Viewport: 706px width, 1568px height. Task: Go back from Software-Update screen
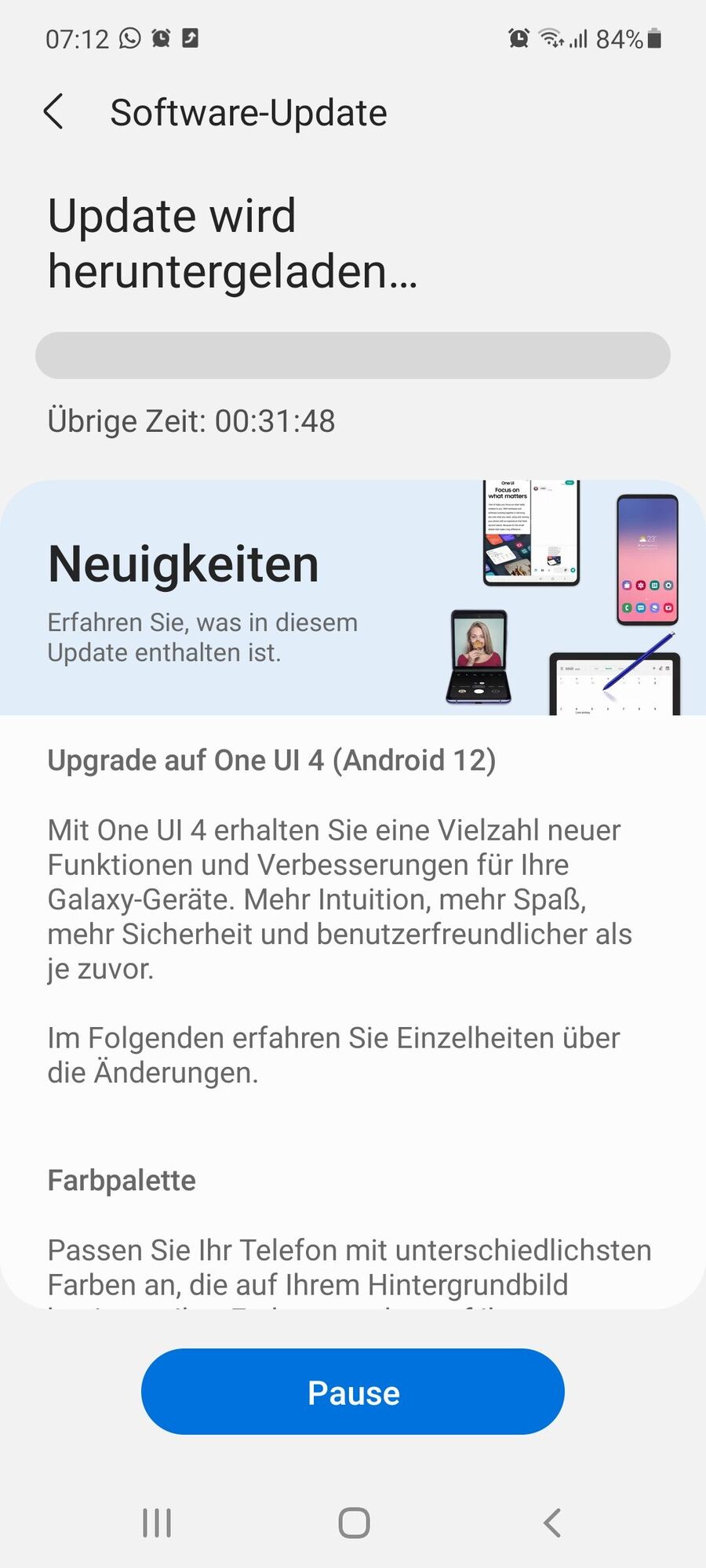(53, 112)
